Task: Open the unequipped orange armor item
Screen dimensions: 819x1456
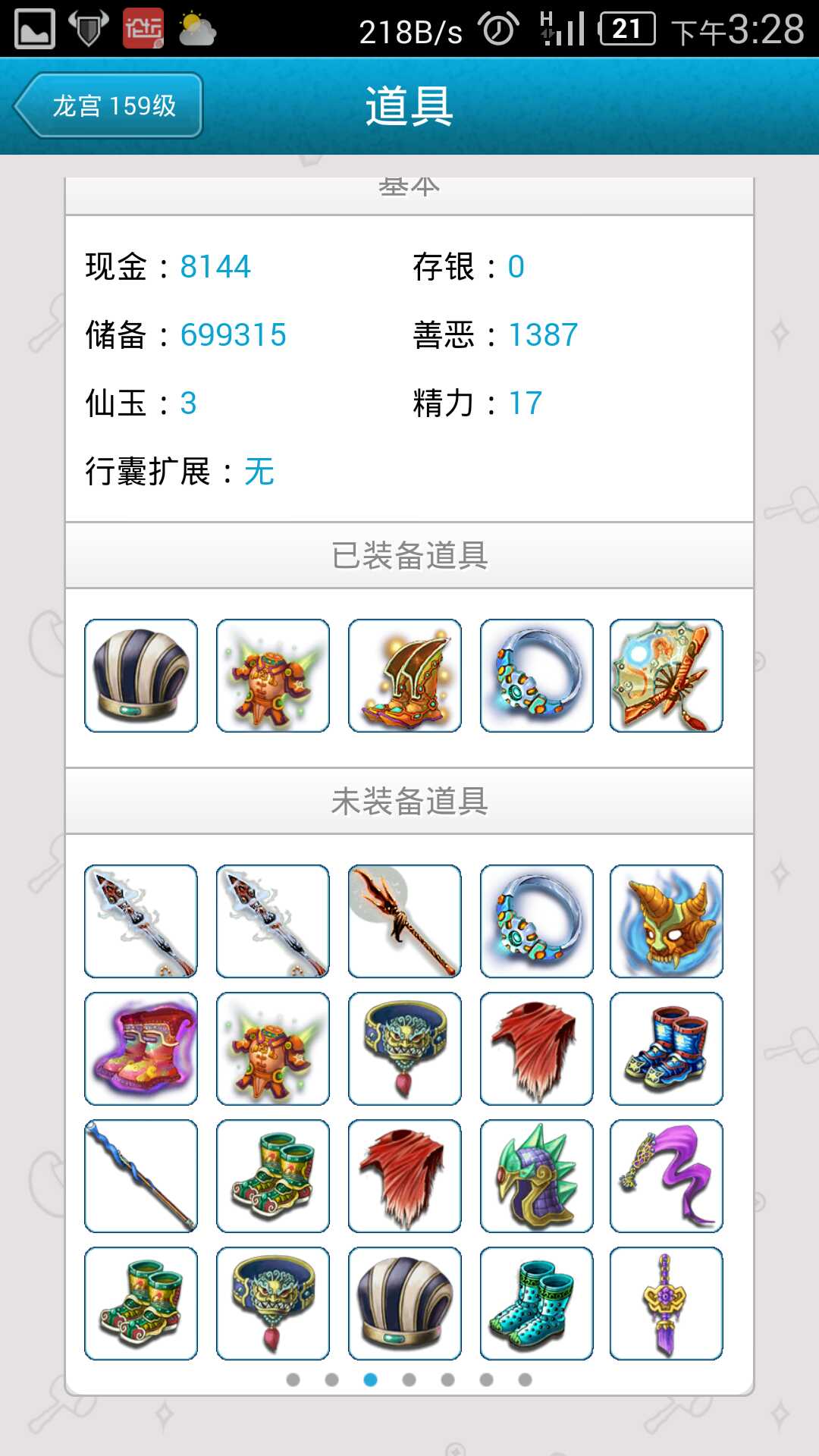Action: click(x=273, y=1049)
